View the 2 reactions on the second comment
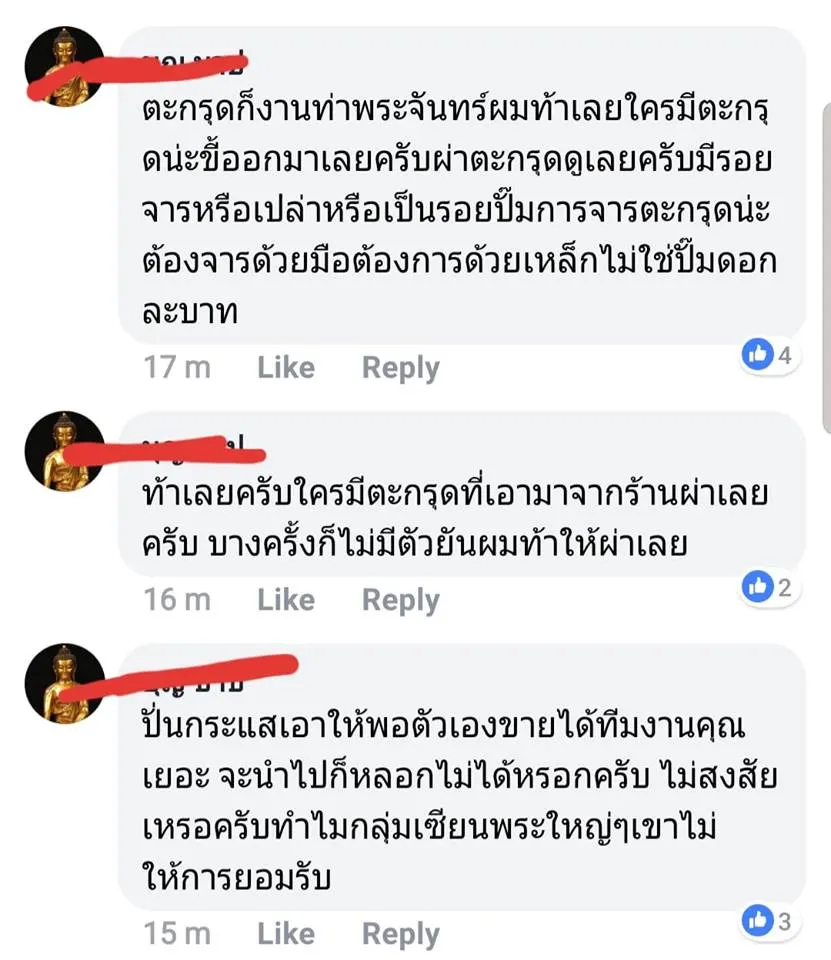The image size is (831, 960). click(768, 587)
